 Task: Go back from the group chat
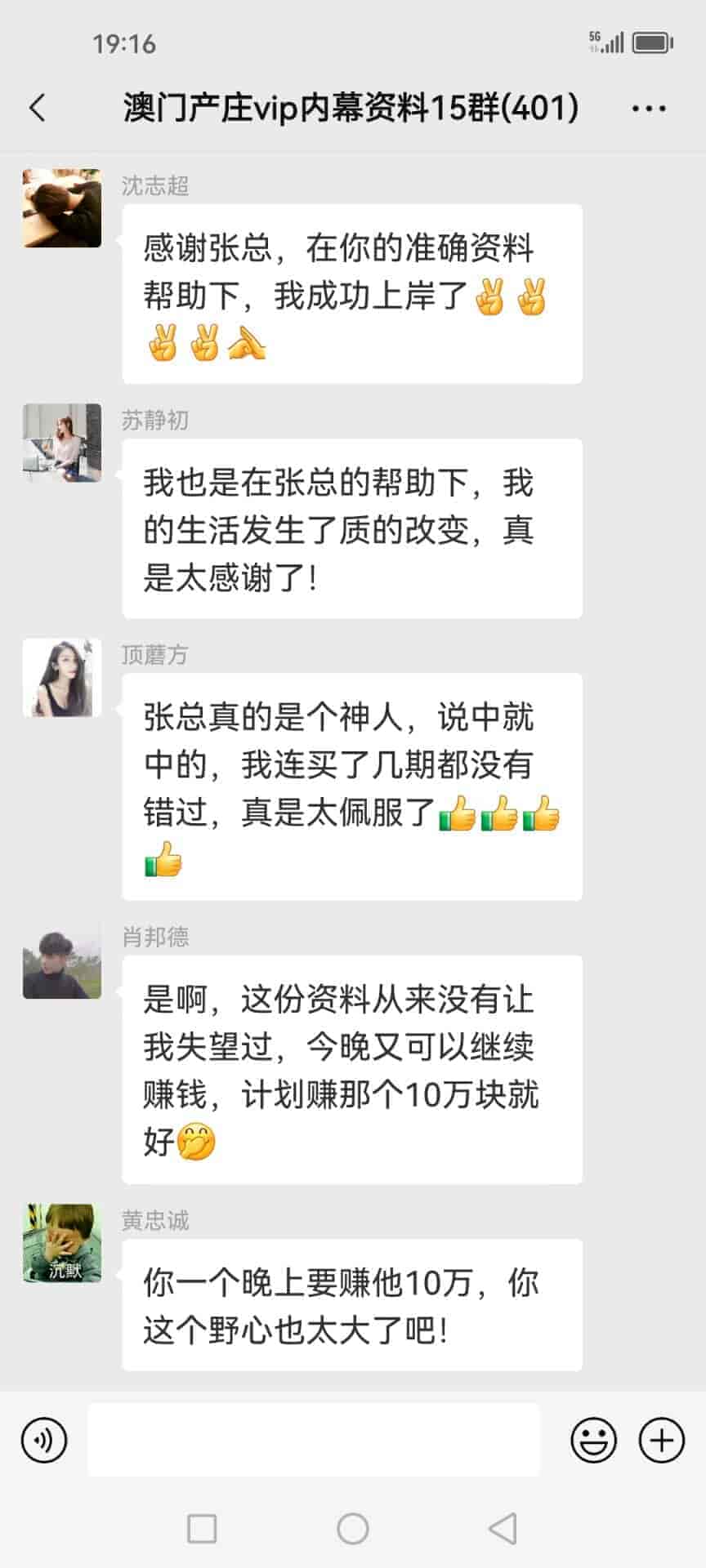point(38,108)
